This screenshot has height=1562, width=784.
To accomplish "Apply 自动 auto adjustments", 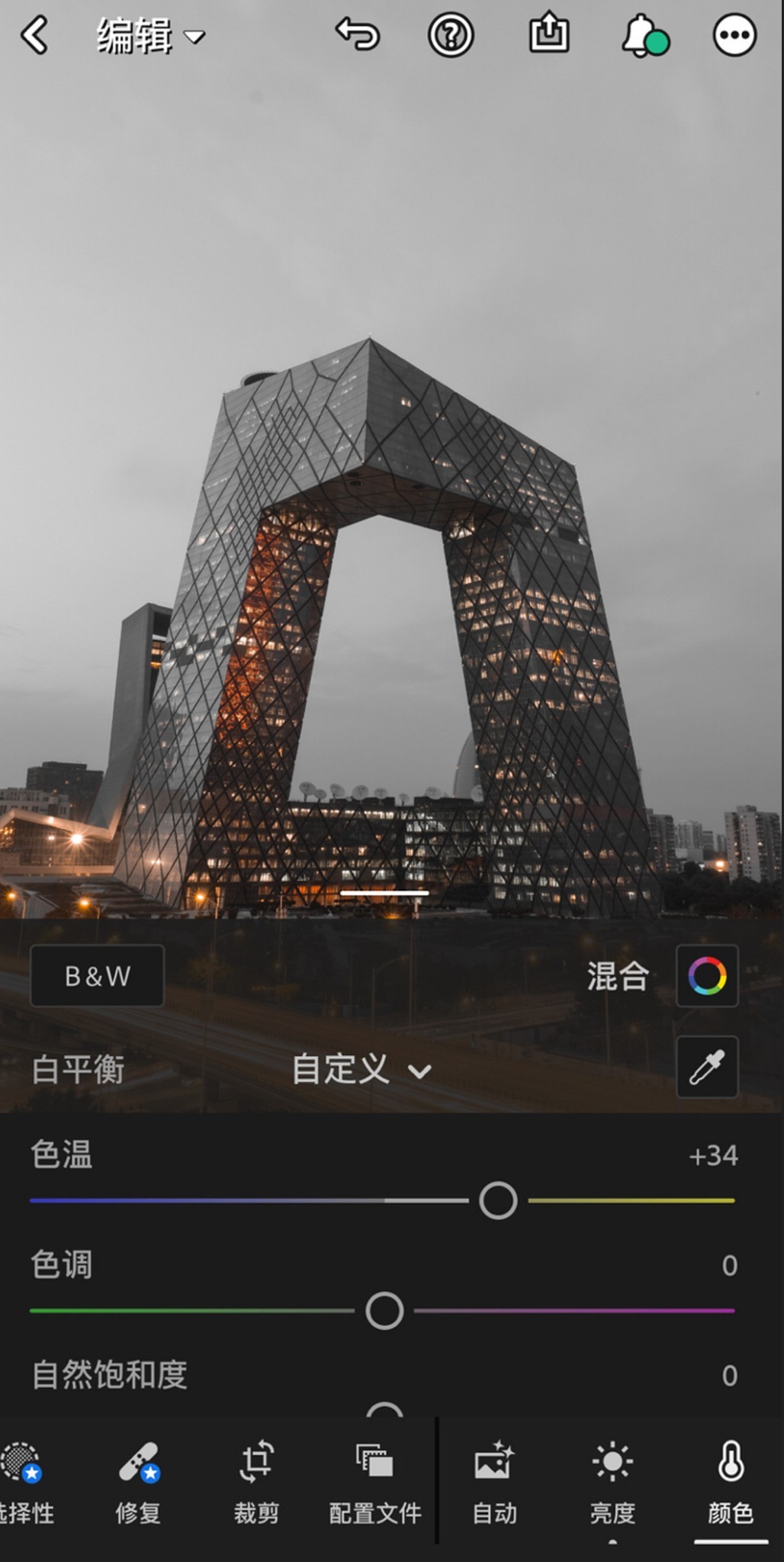I will (494, 1482).
